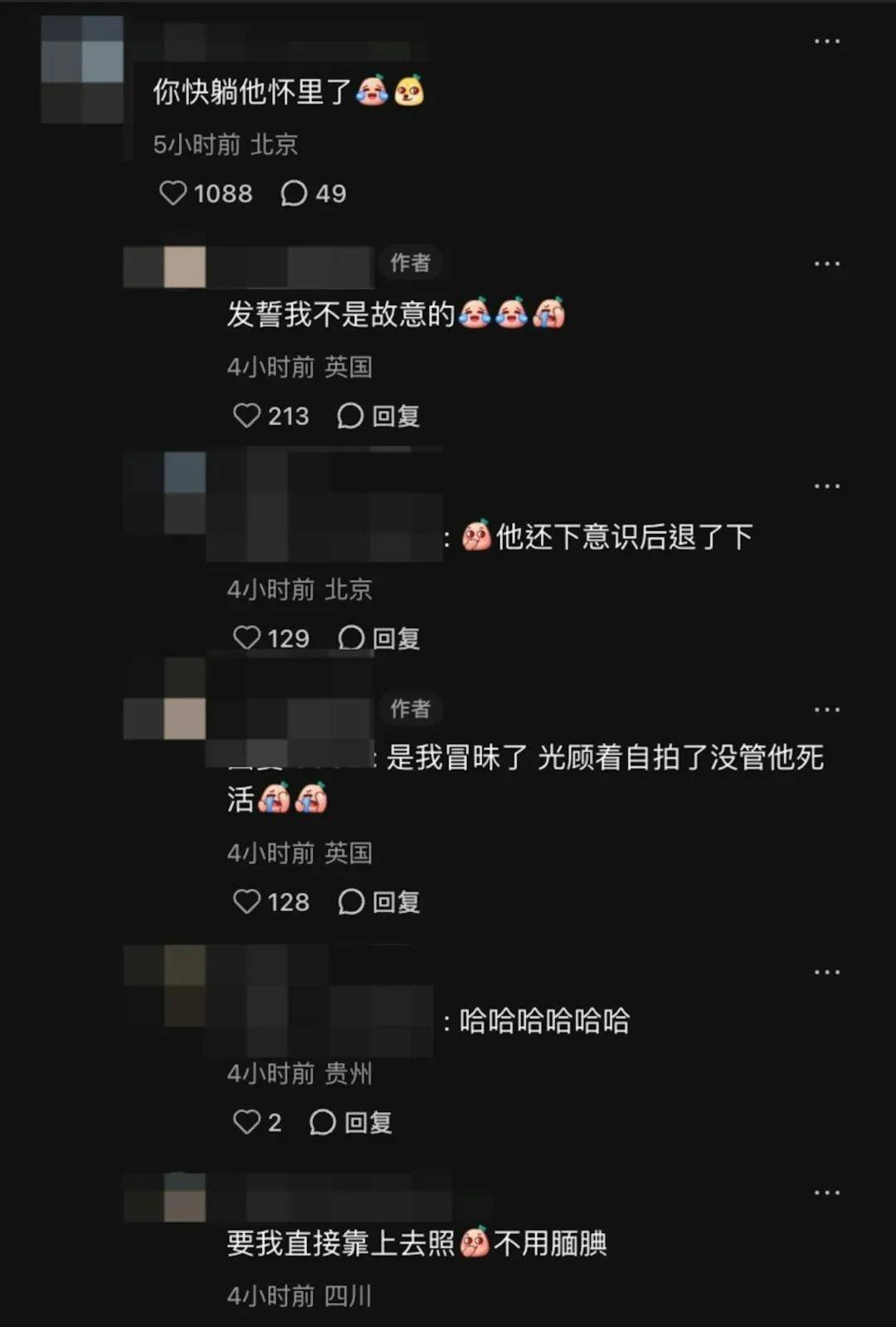The width and height of the screenshot is (896, 1327).
Task: Like the comment 你快躺他怀里了
Action: click(173, 193)
